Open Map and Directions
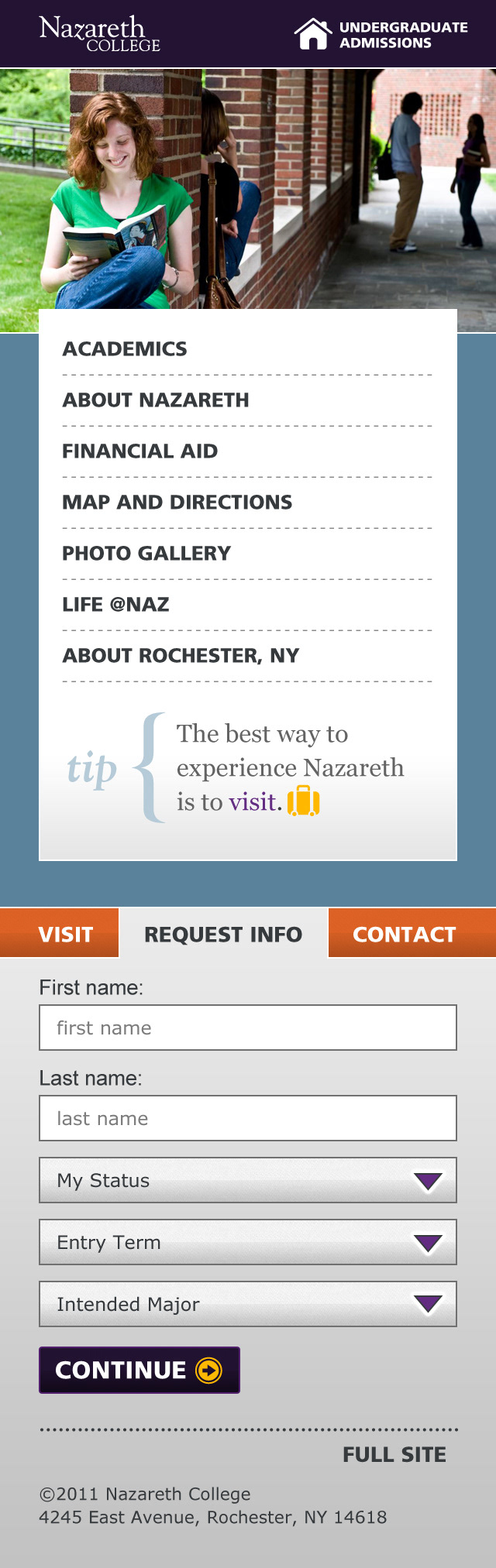The height and width of the screenshot is (1568, 496). coord(177,503)
